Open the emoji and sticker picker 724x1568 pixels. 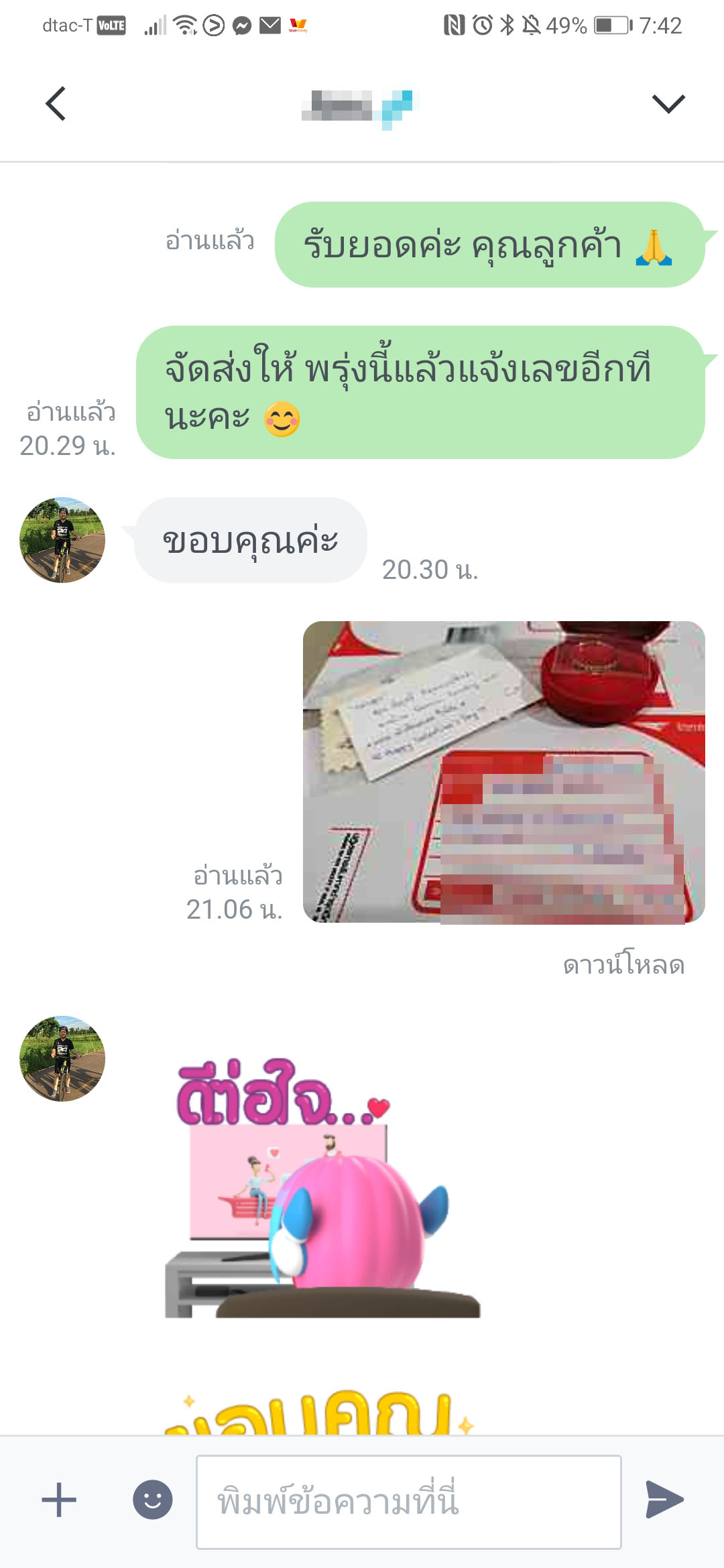pyautogui.click(x=152, y=1500)
